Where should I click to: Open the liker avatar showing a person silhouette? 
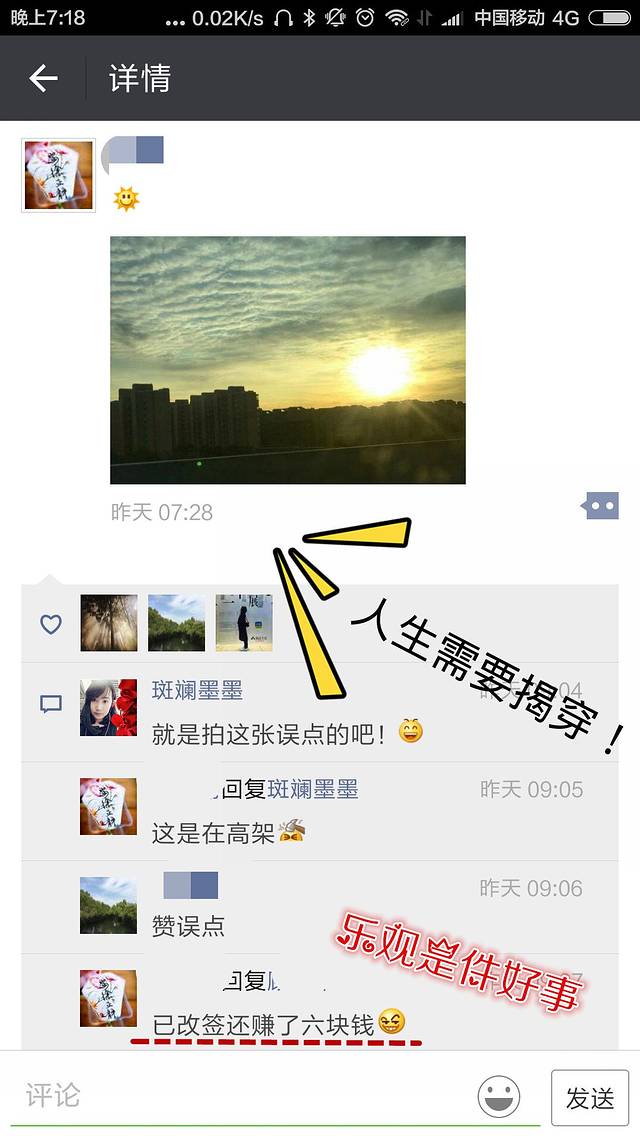[x=244, y=623]
